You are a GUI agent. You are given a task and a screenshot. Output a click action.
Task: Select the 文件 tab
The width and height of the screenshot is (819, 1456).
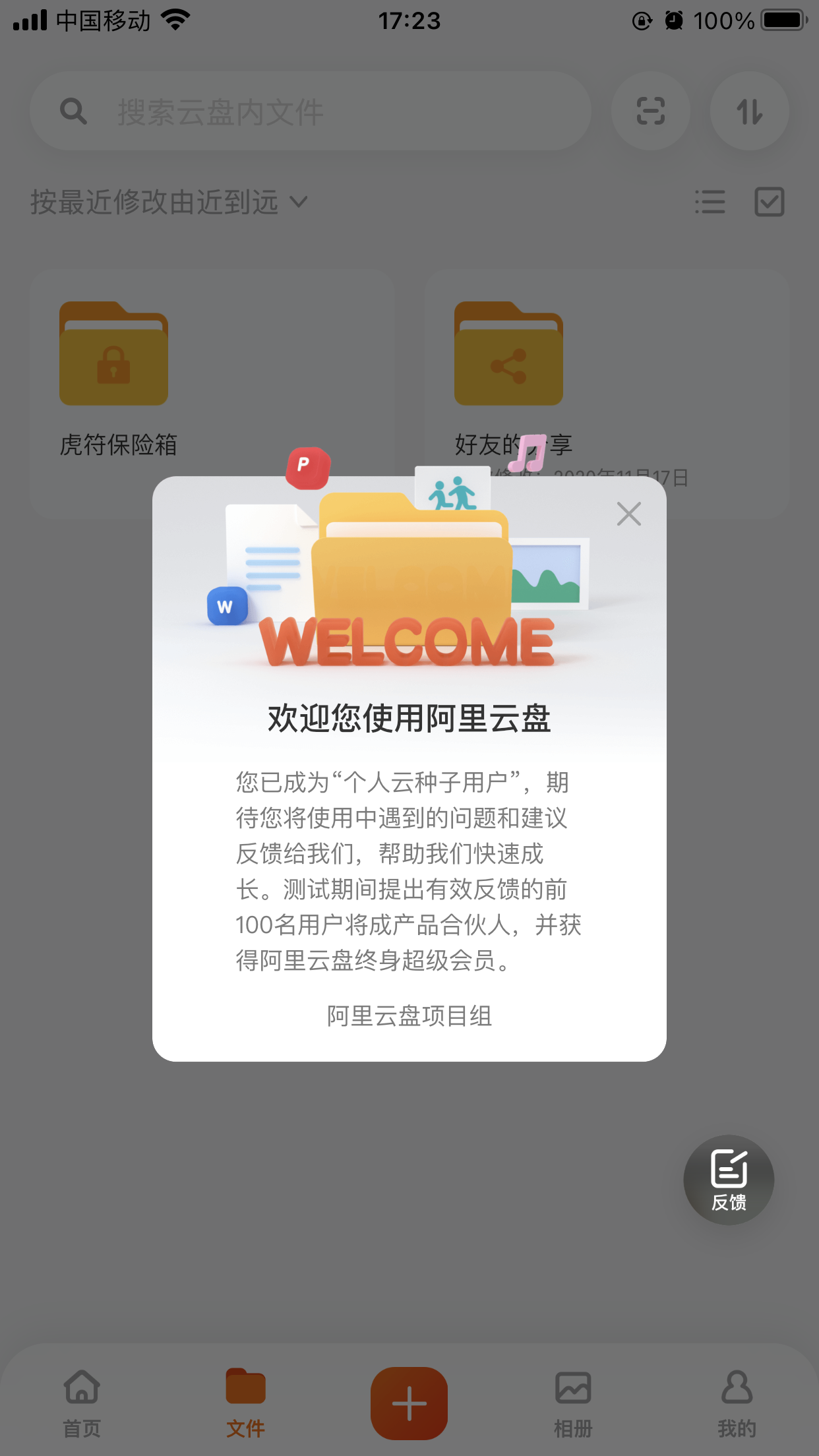pos(245,1403)
